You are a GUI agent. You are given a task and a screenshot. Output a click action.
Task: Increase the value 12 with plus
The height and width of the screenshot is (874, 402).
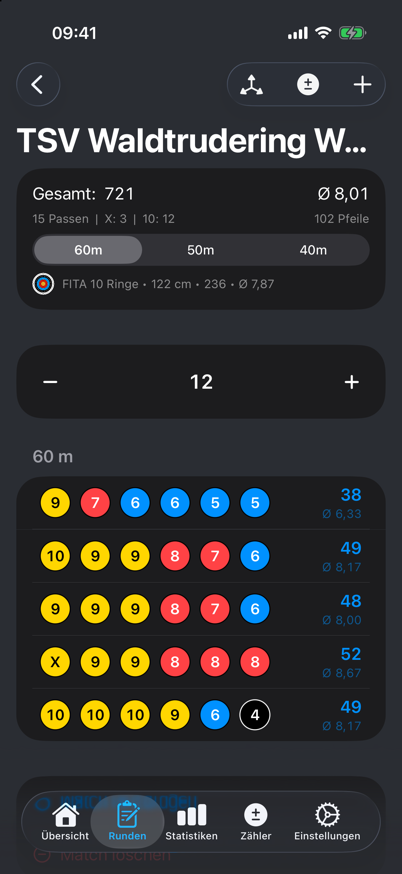click(351, 382)
